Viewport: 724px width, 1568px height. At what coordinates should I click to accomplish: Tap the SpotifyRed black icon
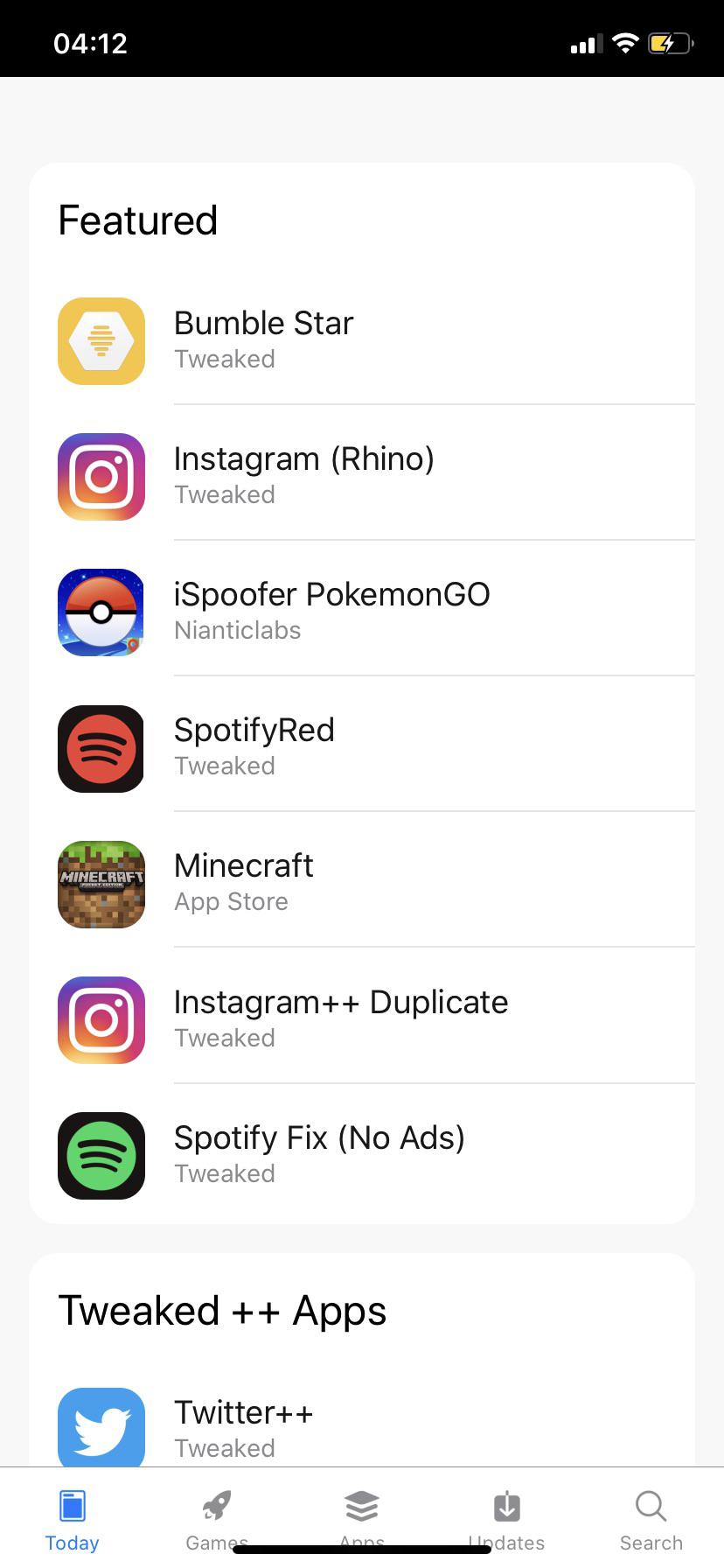click(x=101, y=749)
